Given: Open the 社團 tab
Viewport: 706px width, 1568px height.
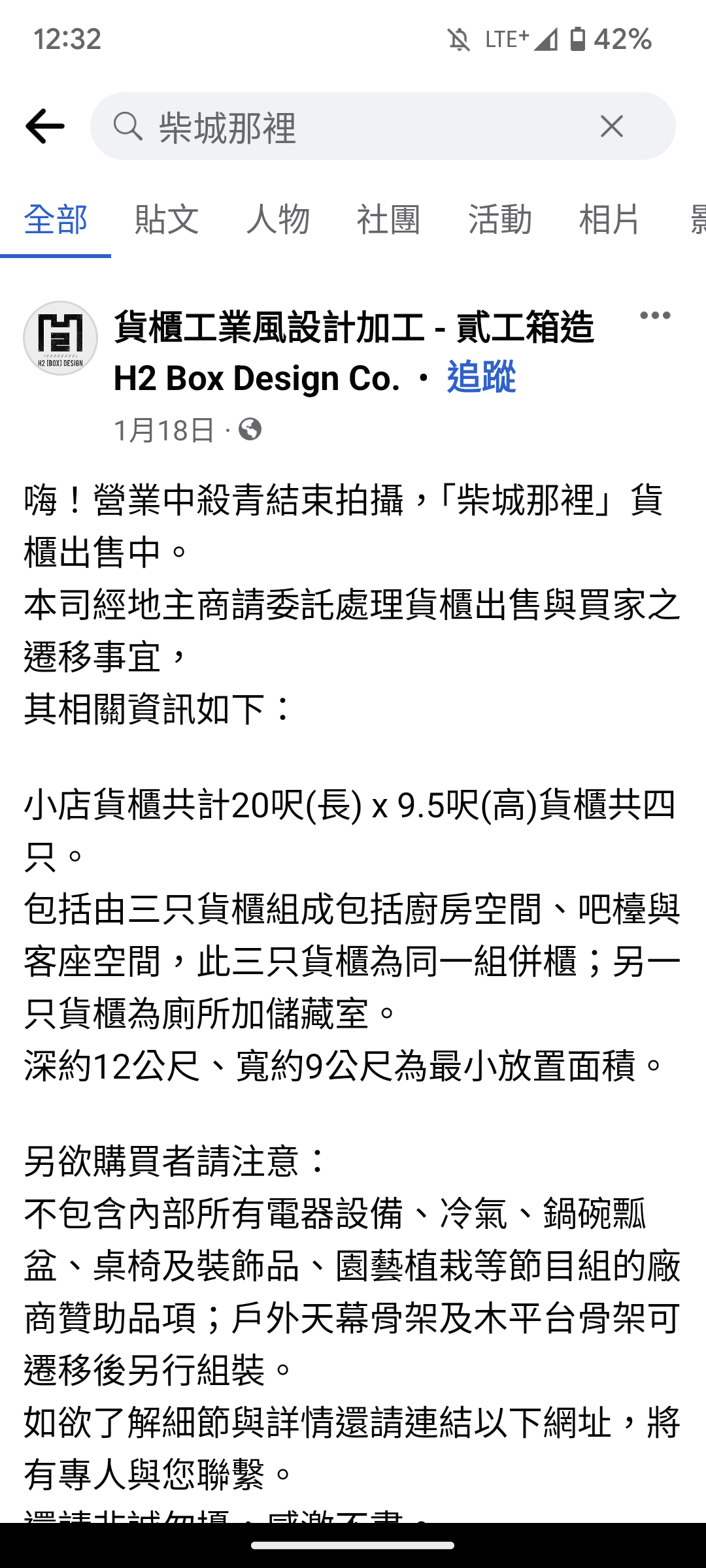Looking at the screenshot, I should tap(388, 219).
